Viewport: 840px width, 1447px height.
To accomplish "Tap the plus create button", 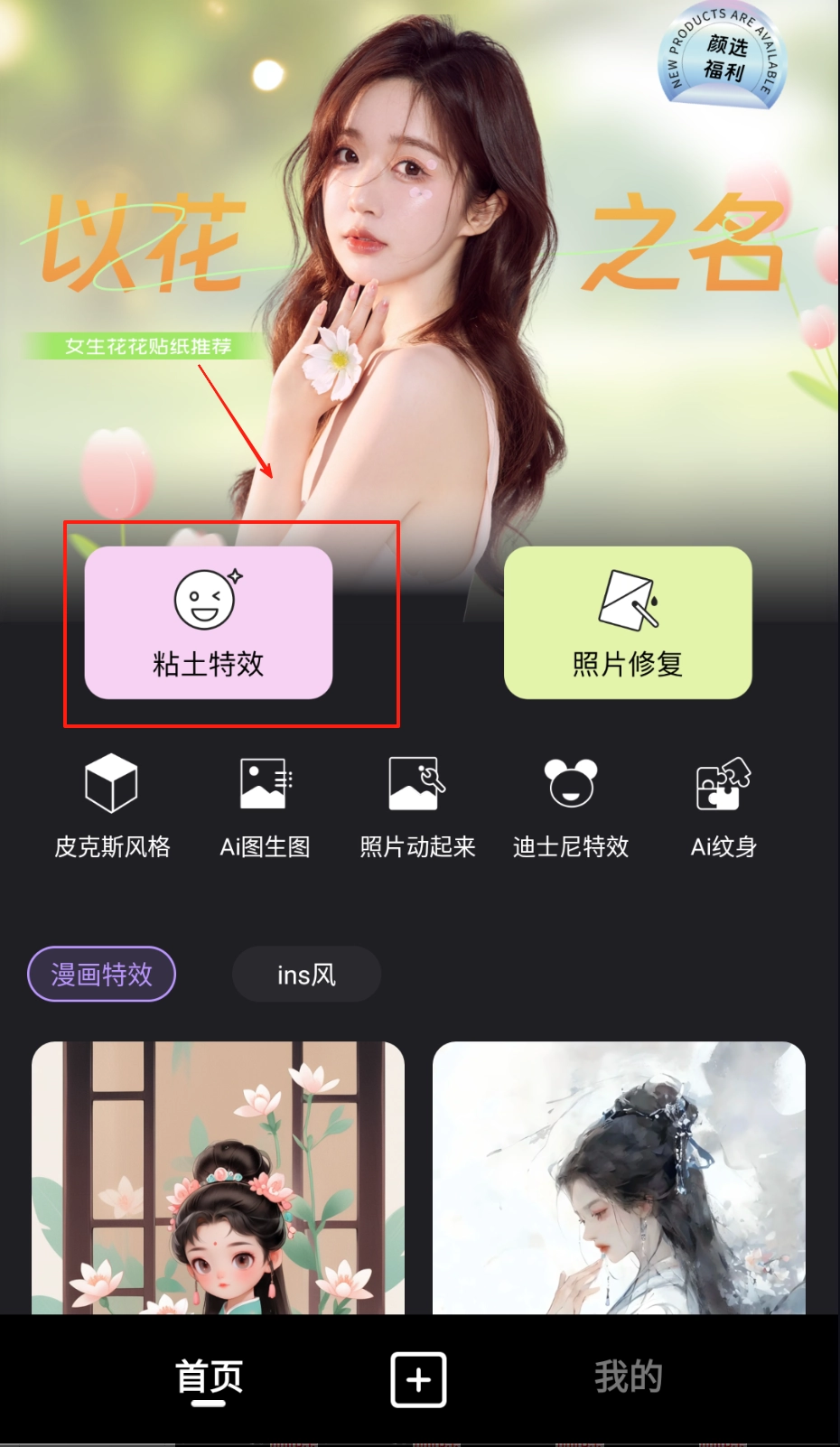I will 418,1379.
